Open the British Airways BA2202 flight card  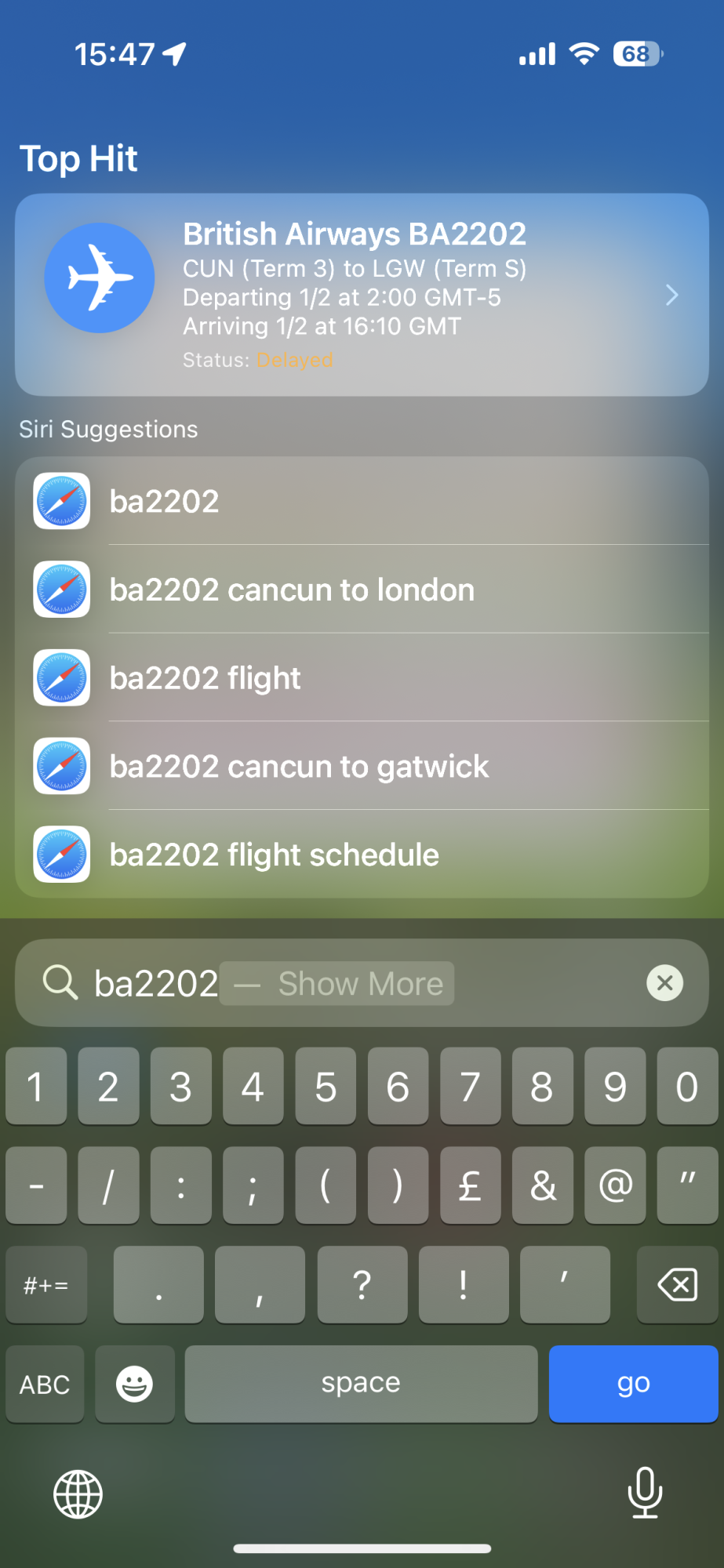pos(362,295)
